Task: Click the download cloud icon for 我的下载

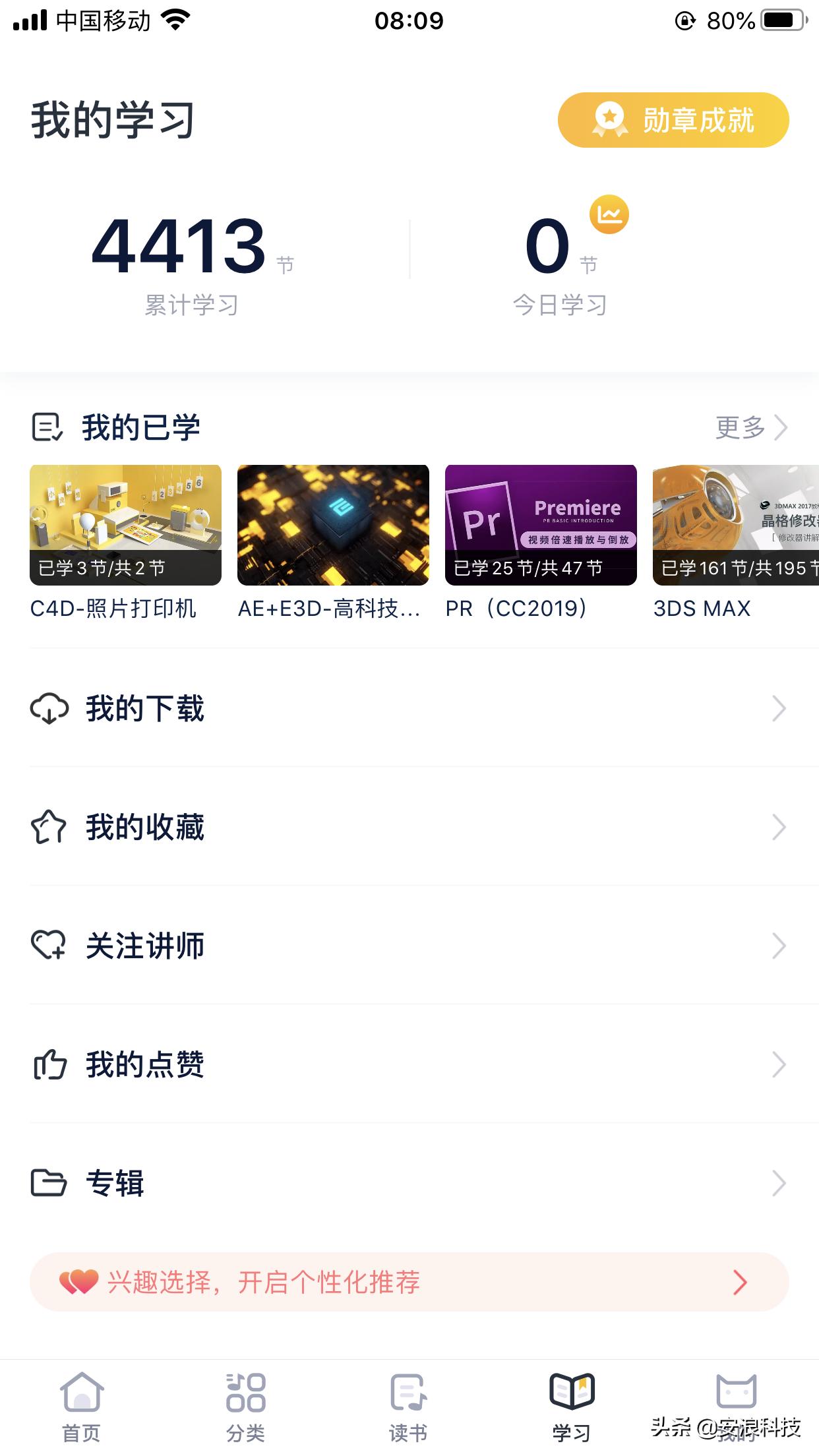Action: (x=49, y=709)
